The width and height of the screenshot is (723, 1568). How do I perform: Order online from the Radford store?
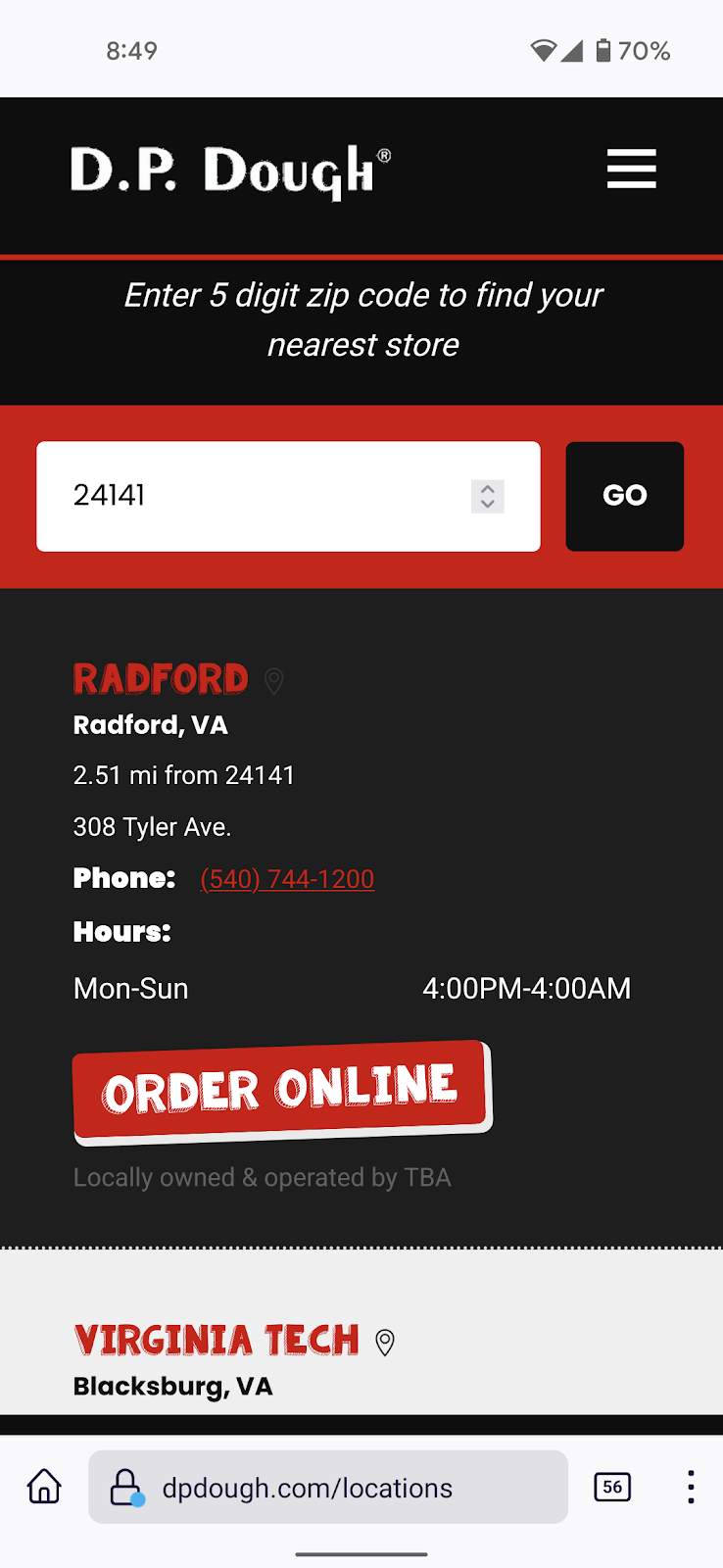click(x=281, y=1091)
